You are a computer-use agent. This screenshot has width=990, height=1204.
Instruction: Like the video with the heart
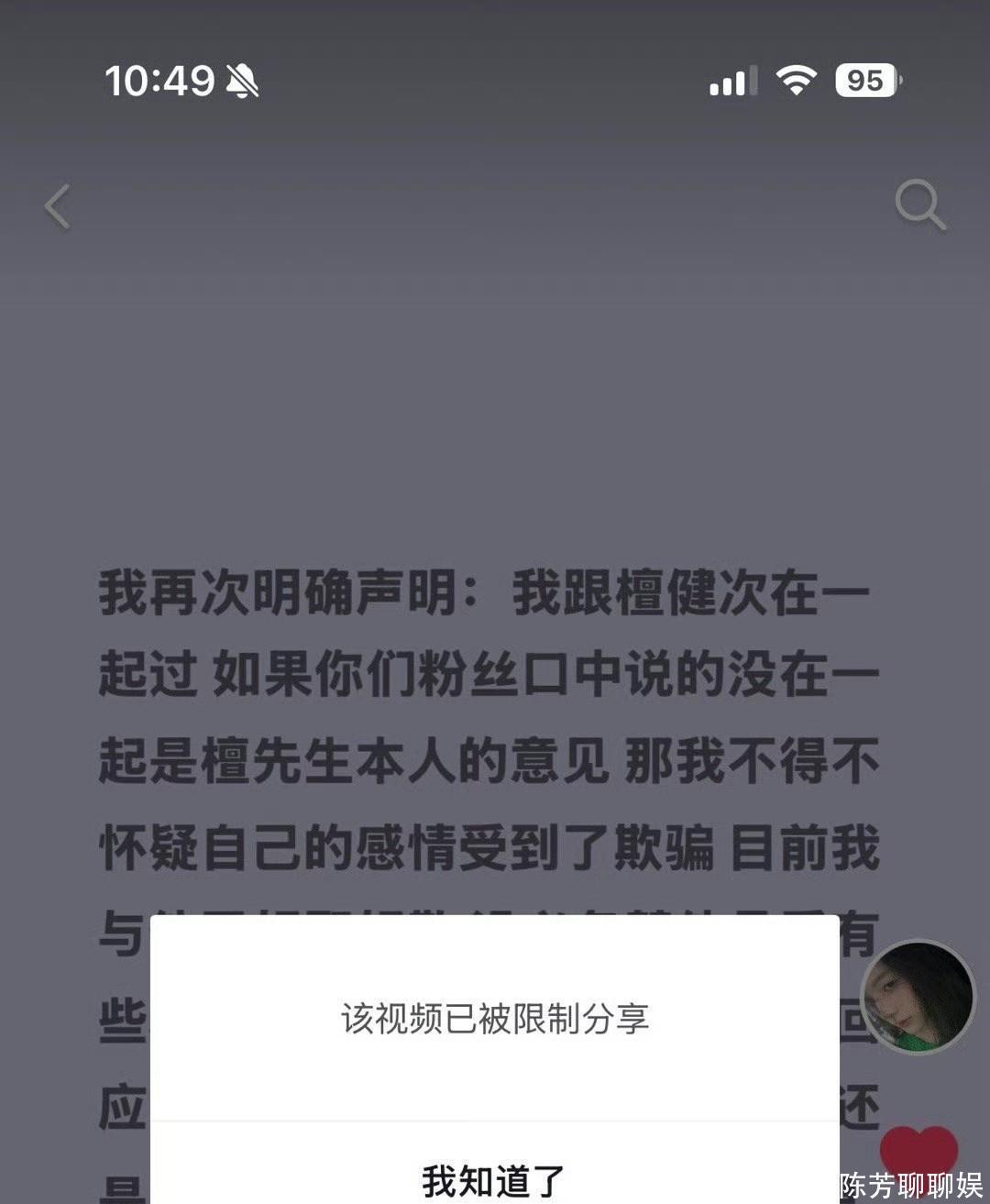point(918,1155)
